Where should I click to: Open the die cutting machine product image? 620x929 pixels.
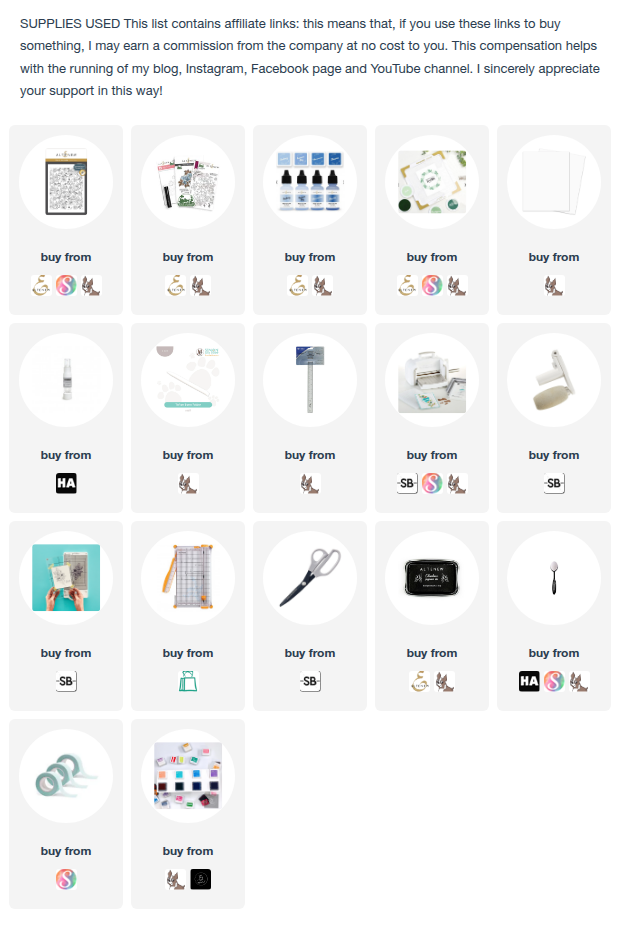point(432,381)
